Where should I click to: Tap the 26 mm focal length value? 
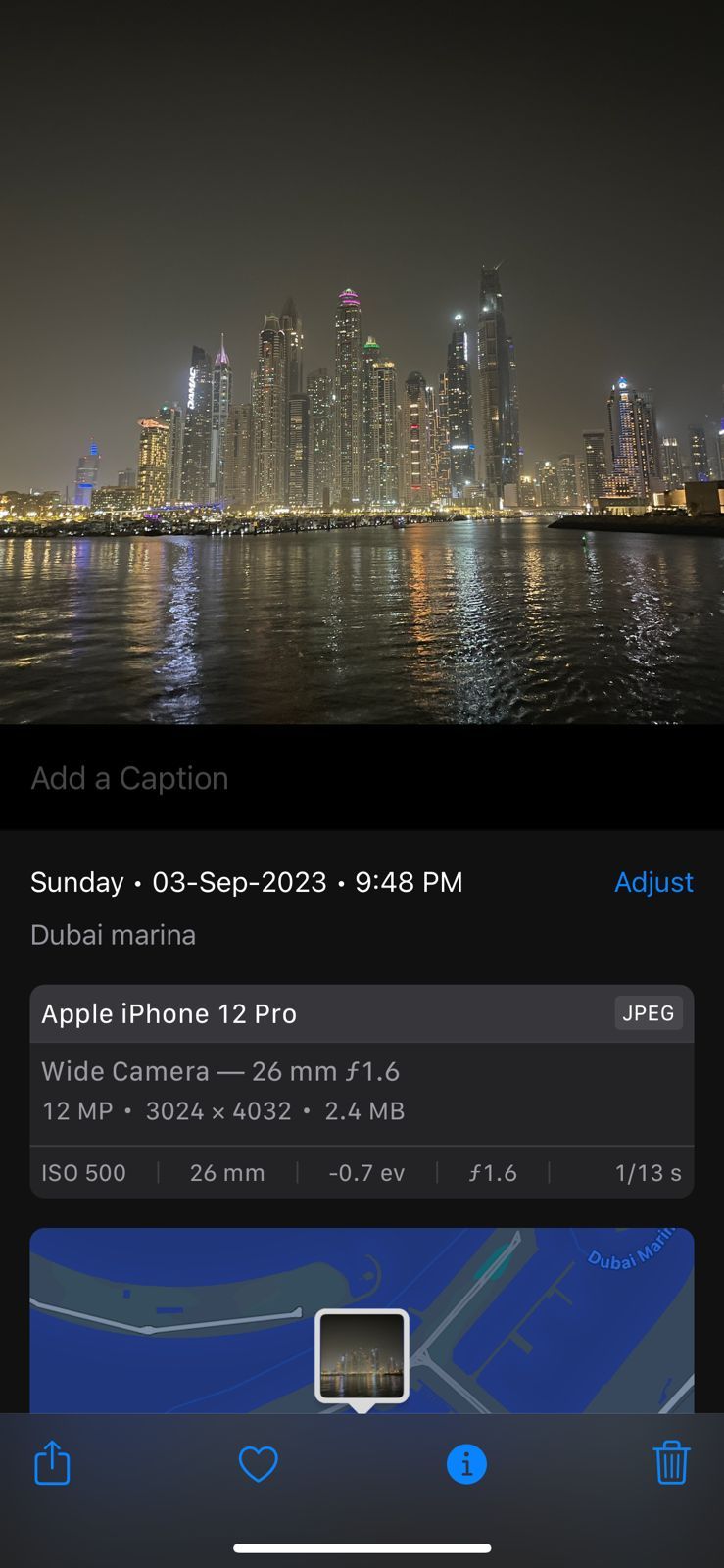227,1172
